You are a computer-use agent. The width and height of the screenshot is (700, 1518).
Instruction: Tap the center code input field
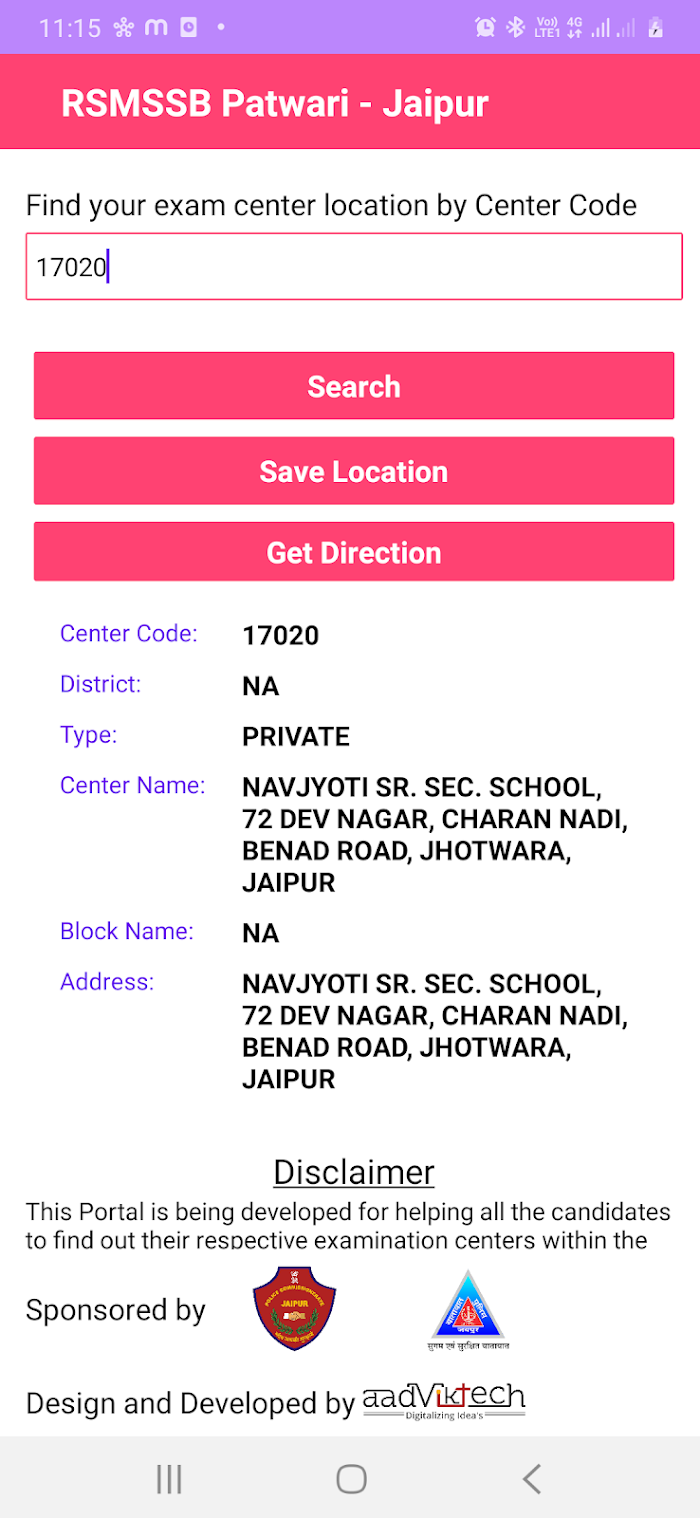pos(354,267)
